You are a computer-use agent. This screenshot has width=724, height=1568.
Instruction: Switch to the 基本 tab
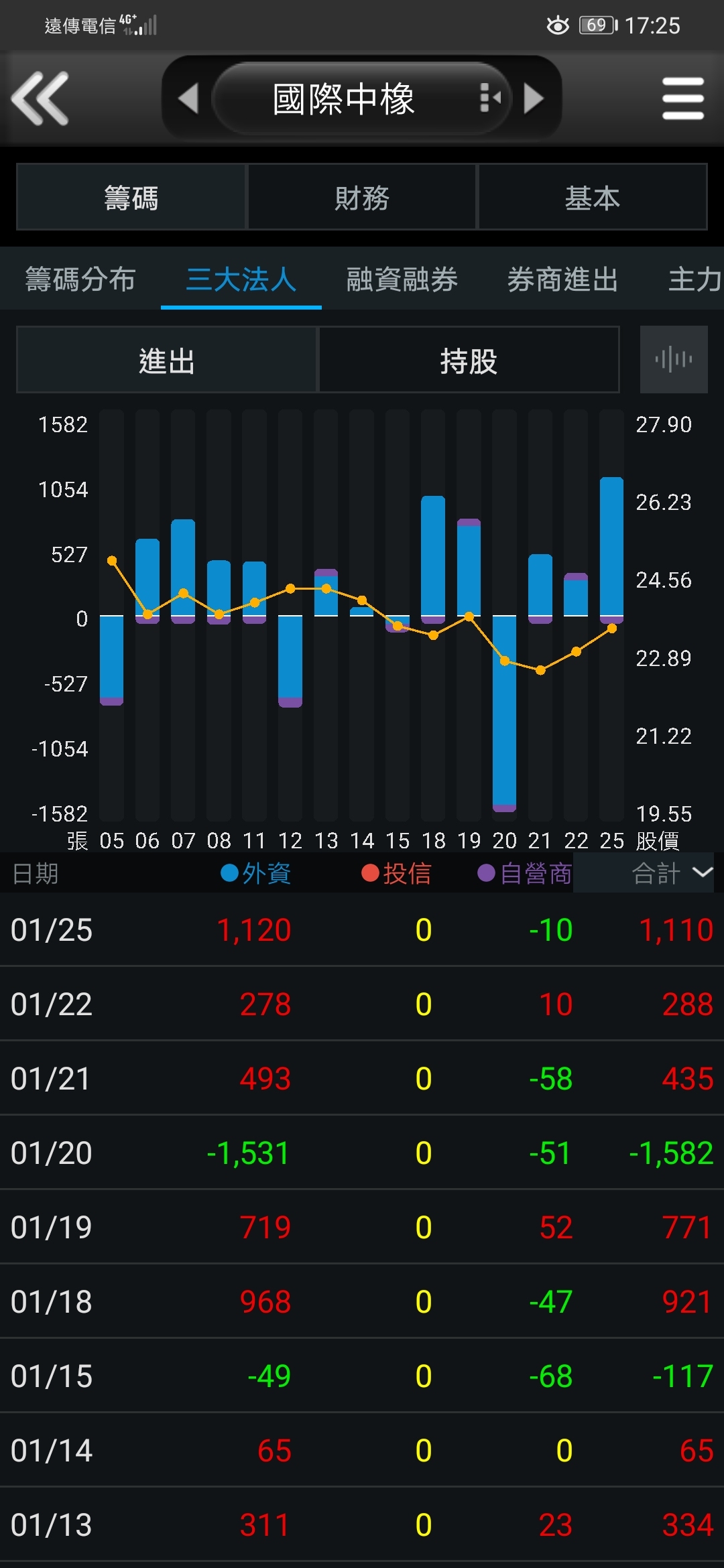point(592,198)
